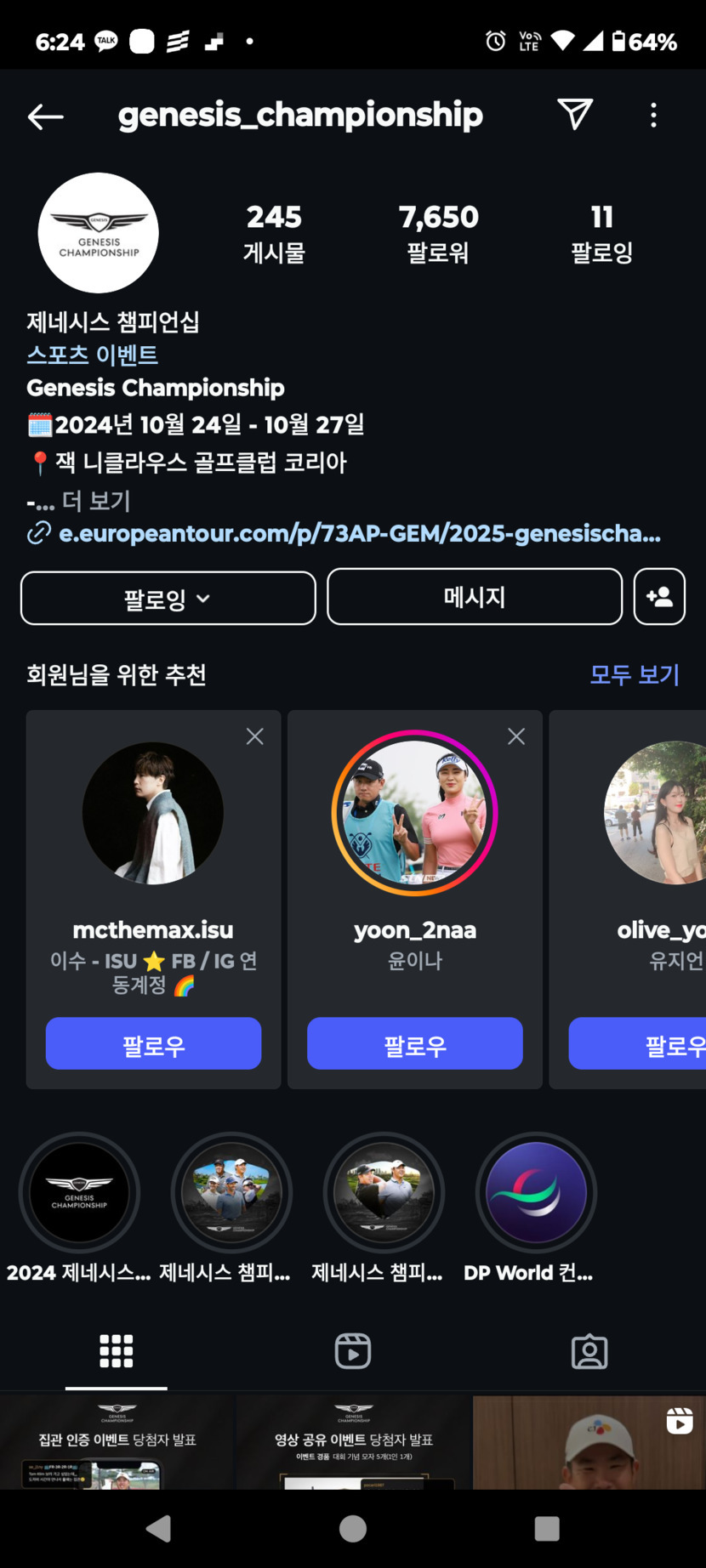This screenshot has height=1568, width=706.
Task: Open the 집관 인증 이벤트 post
Action: (x=117, y=1442)
